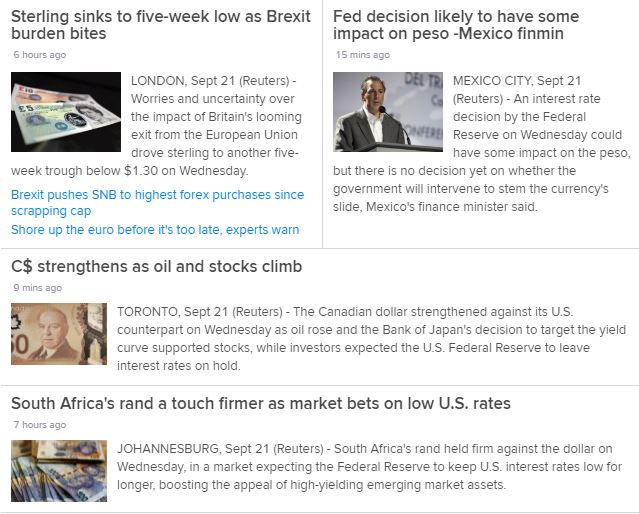Read South Africa's rand a touch firmer article
This screenshot has width=639, height=514.
[260, 403]
